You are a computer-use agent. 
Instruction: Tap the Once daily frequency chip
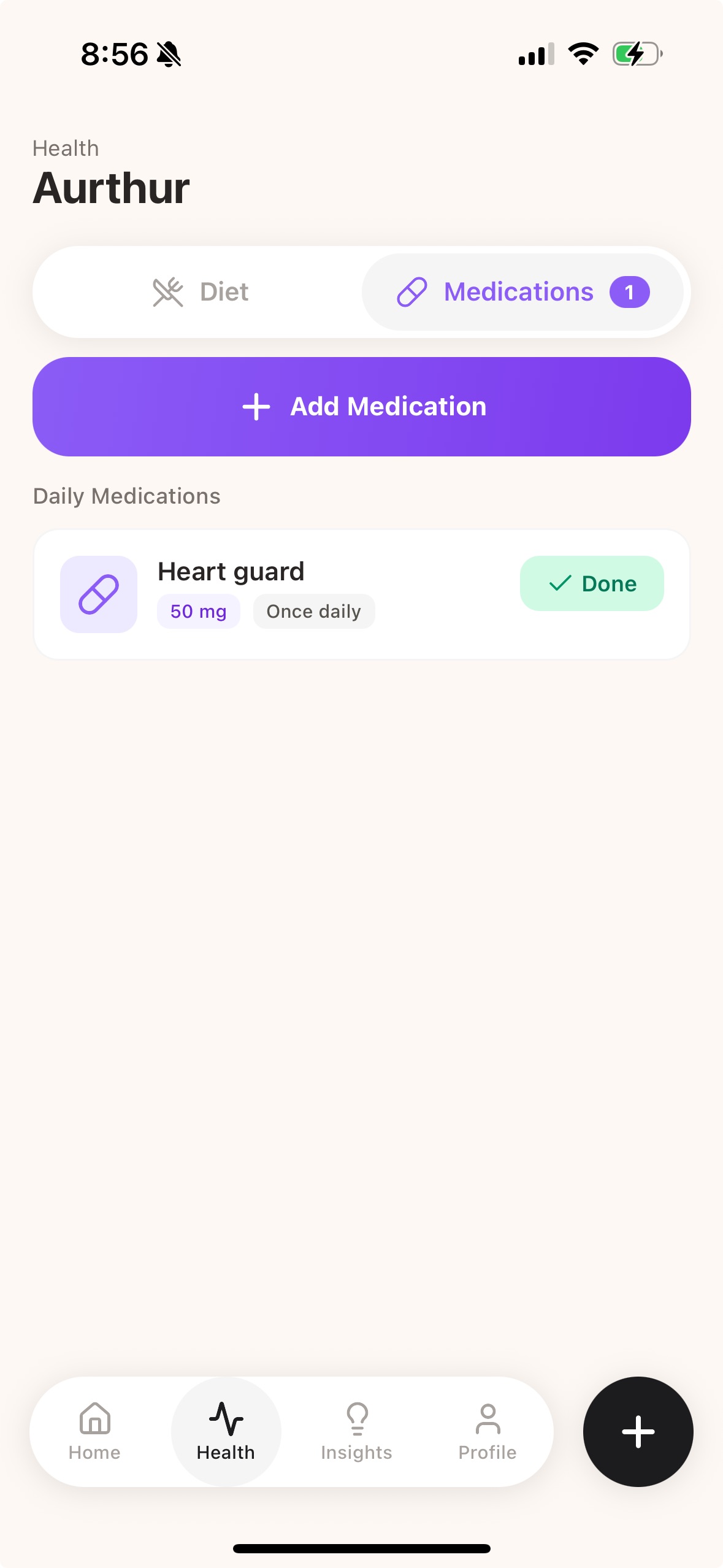click(313, 610)
